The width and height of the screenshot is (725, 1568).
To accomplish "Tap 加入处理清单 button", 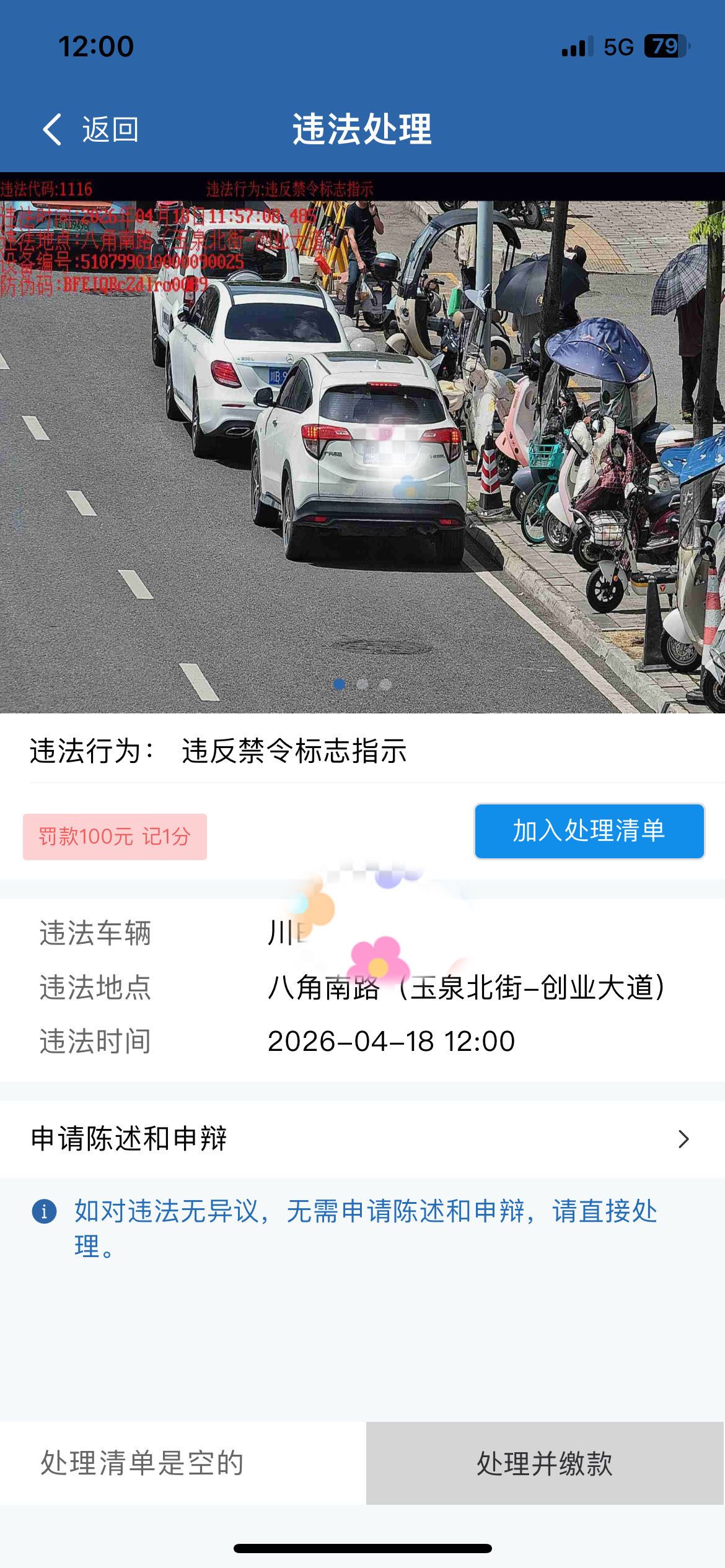I will coord(589,830).
